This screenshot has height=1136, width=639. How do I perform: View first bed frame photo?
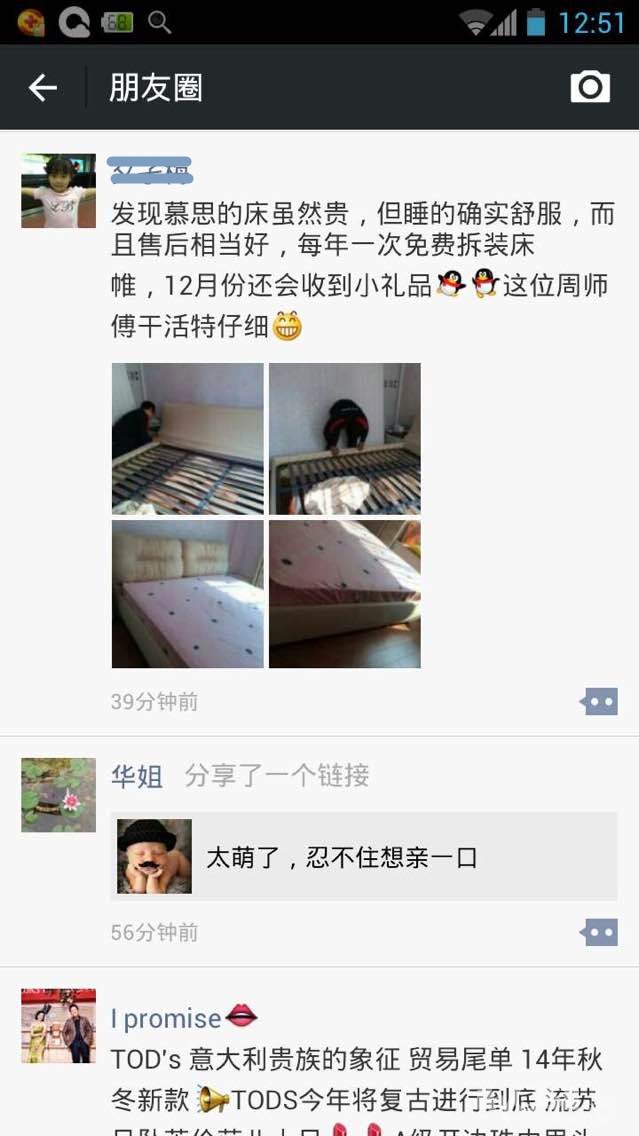tap(188, 438)
